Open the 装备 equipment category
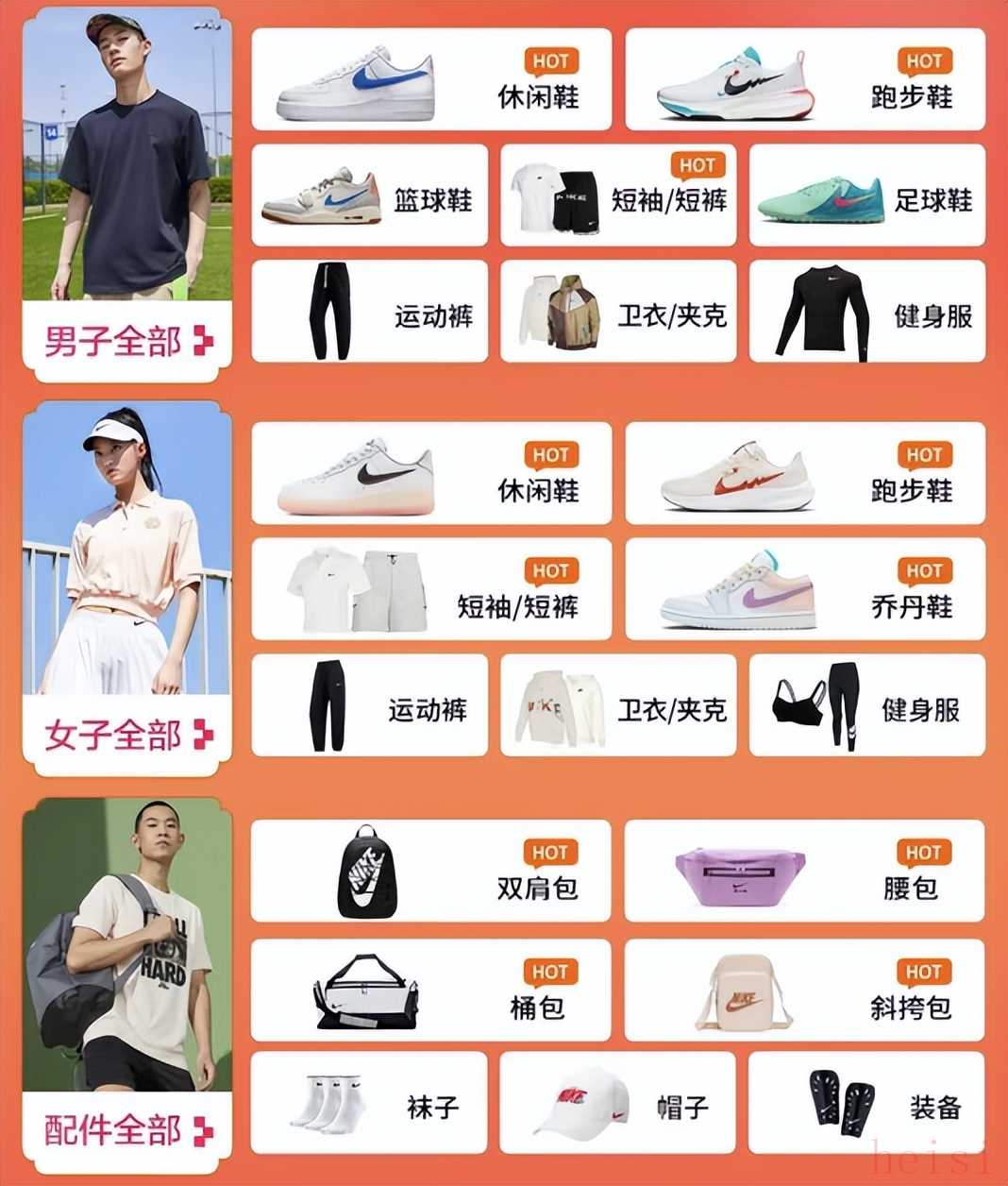Viewport: 1008px width, 1186px height. (x=866, y=1103)
